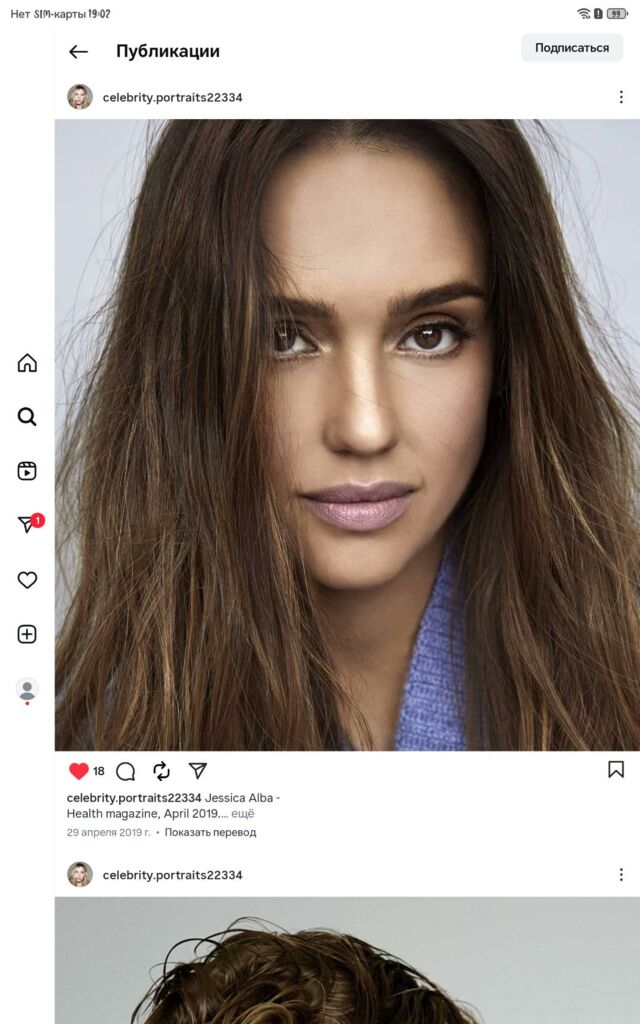The image size is (640, 1024).
Task: Open the activity heart tab
Action: (27, 580)
